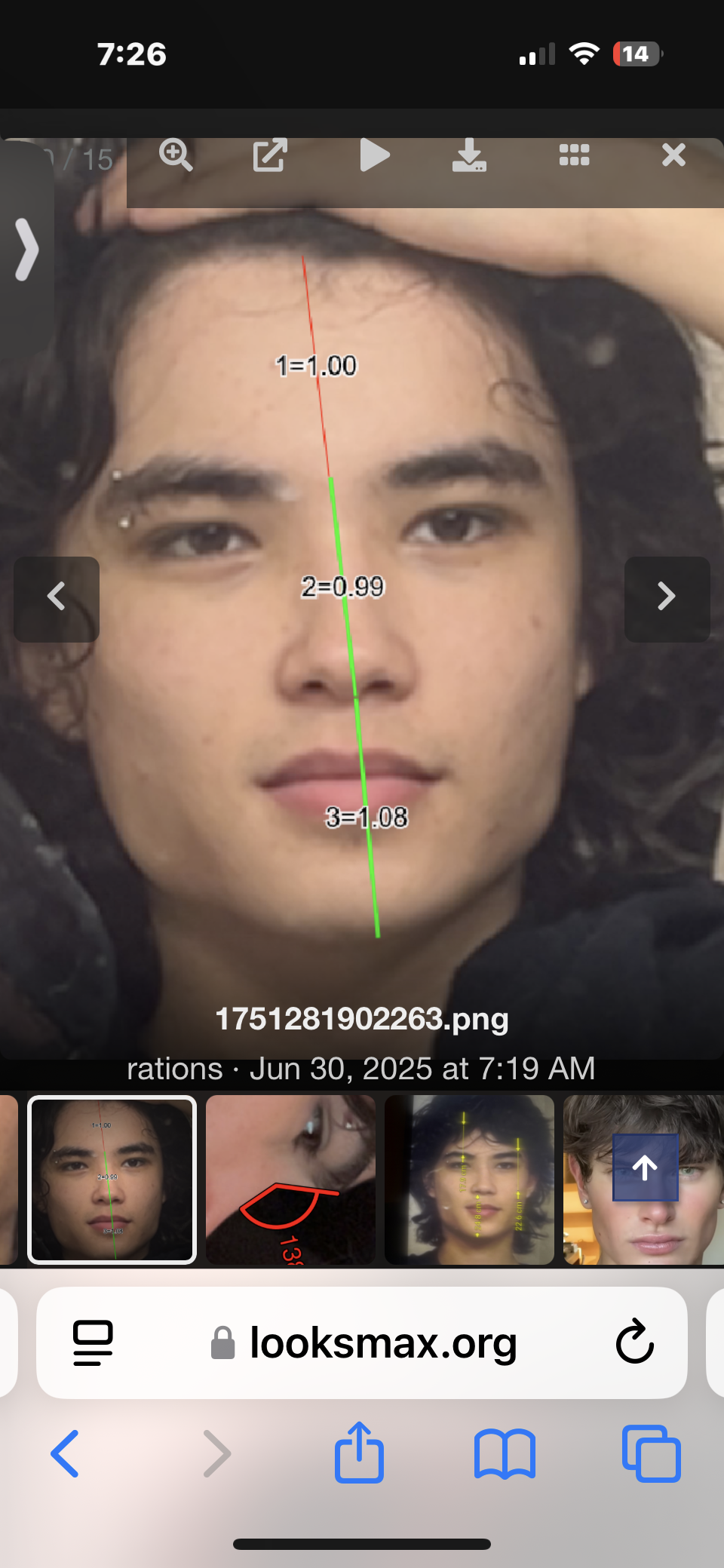Zoom in on the lightbox image
This screenshot has width=724, height=1568.
[176, 155]
